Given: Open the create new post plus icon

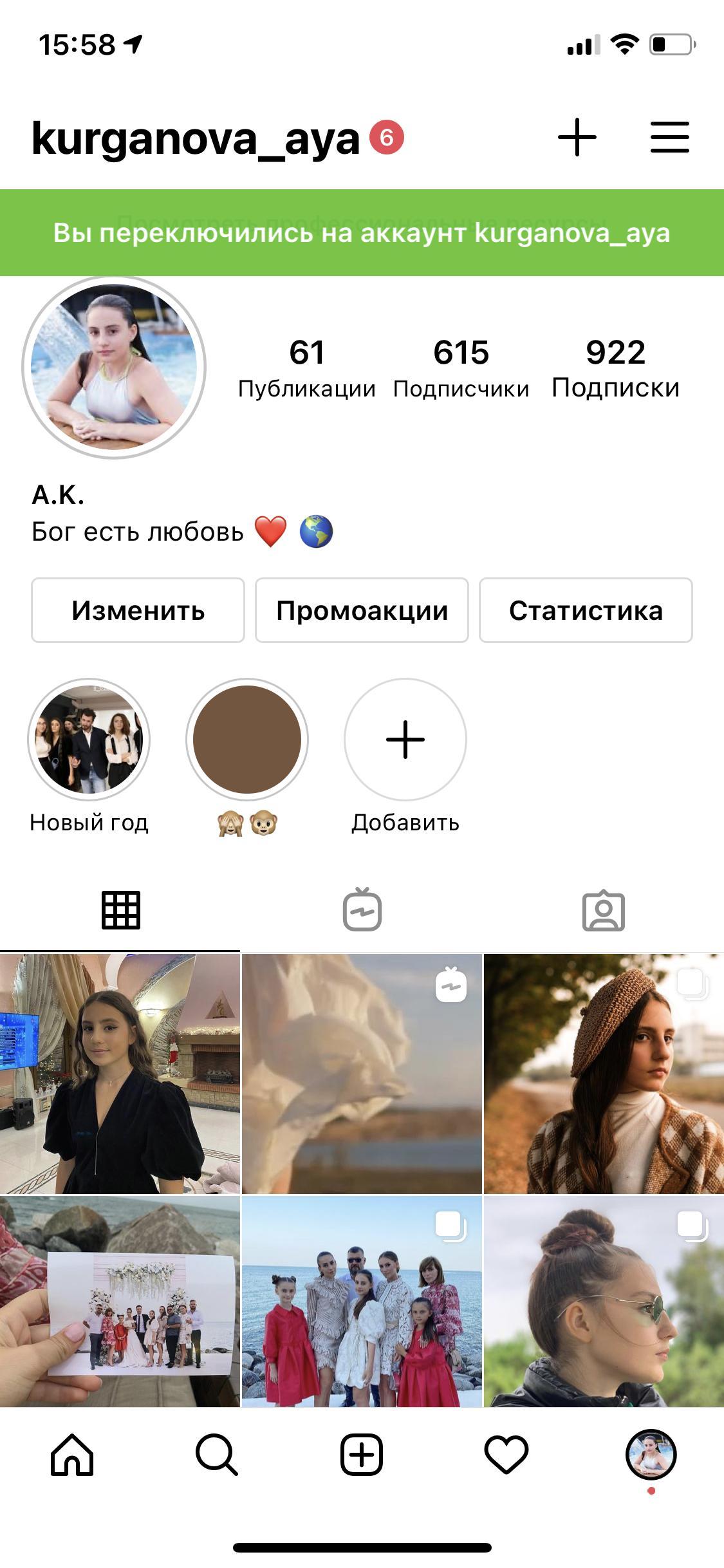Looking at the screenshot, I should click(x=577, y=138).
